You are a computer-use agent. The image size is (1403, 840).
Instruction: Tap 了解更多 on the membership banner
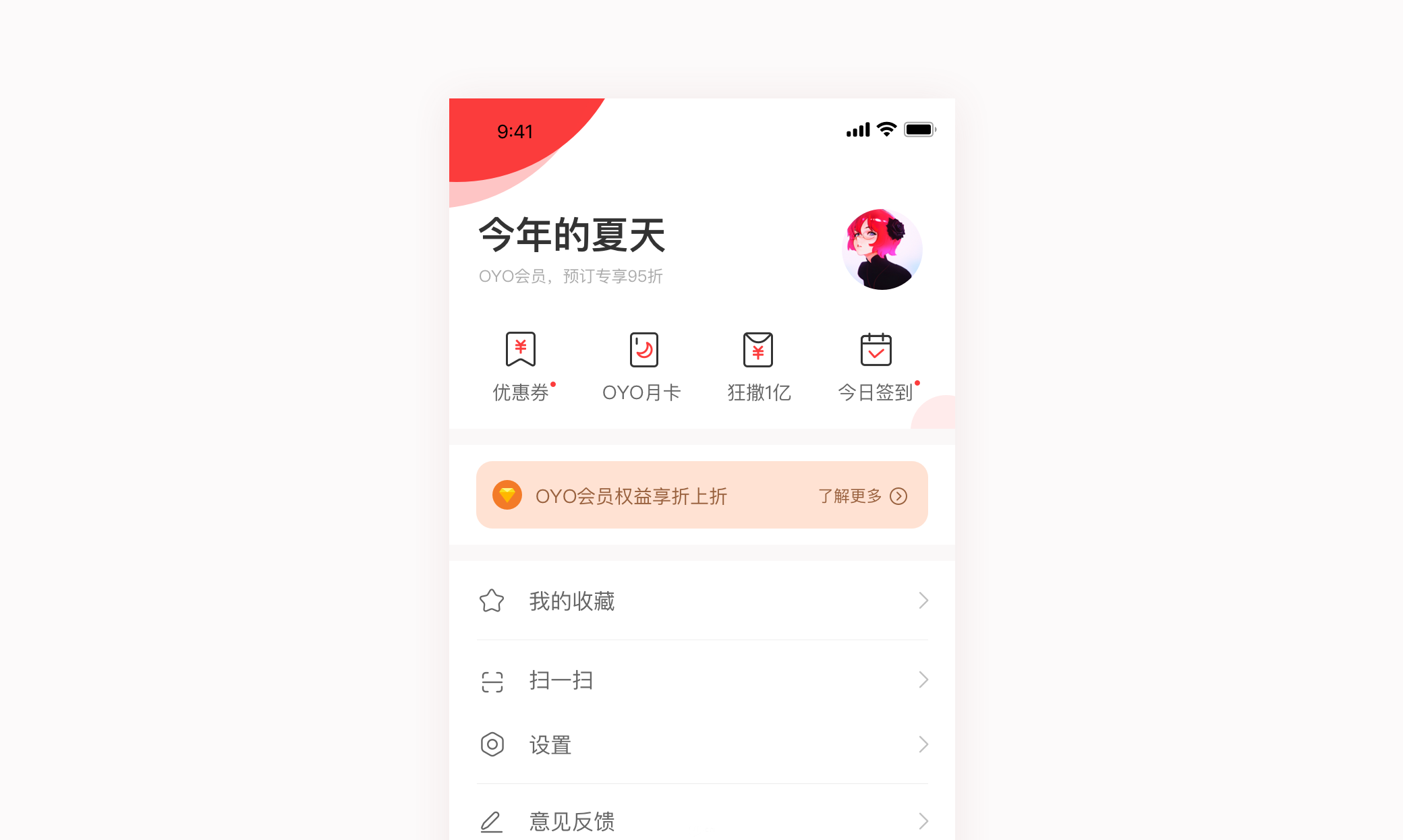point(862,496)
